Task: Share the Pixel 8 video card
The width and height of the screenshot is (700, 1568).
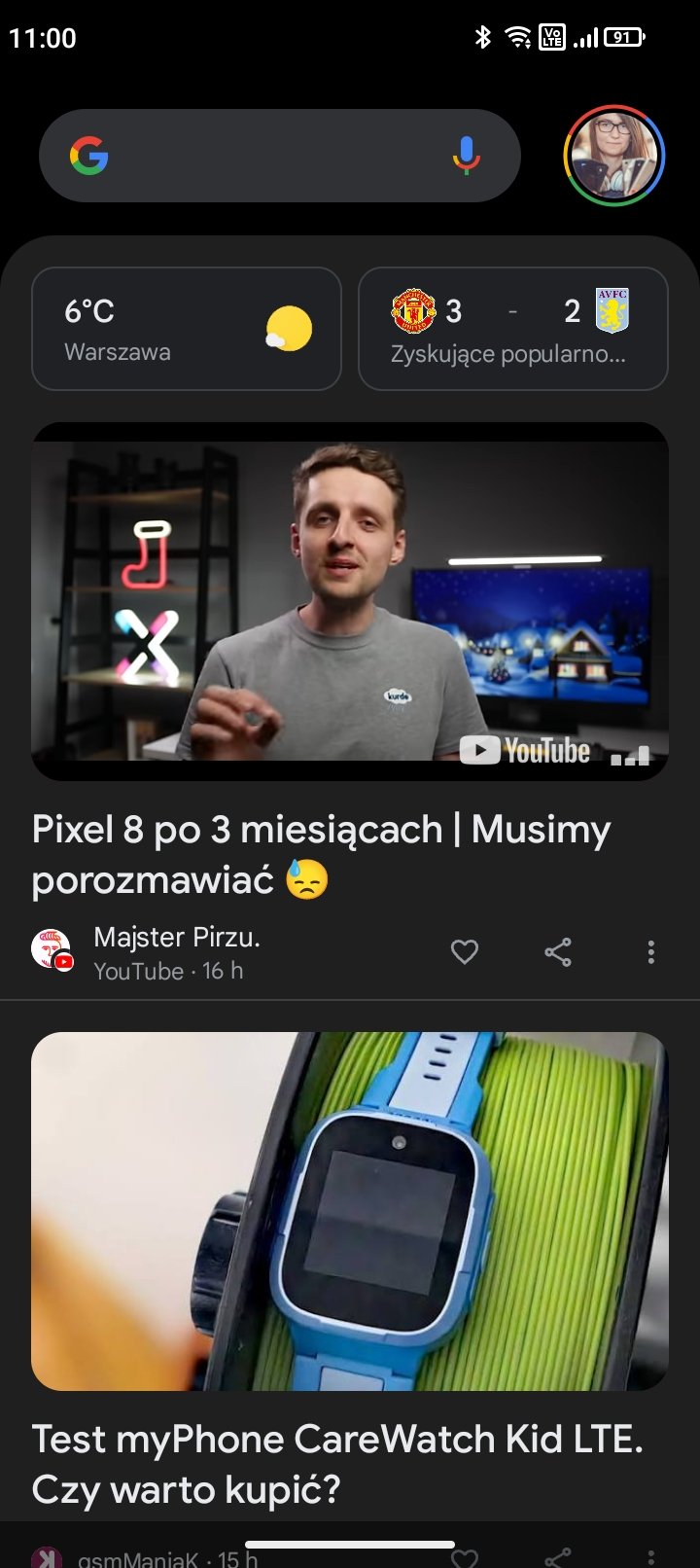Action: pos(558,952)
